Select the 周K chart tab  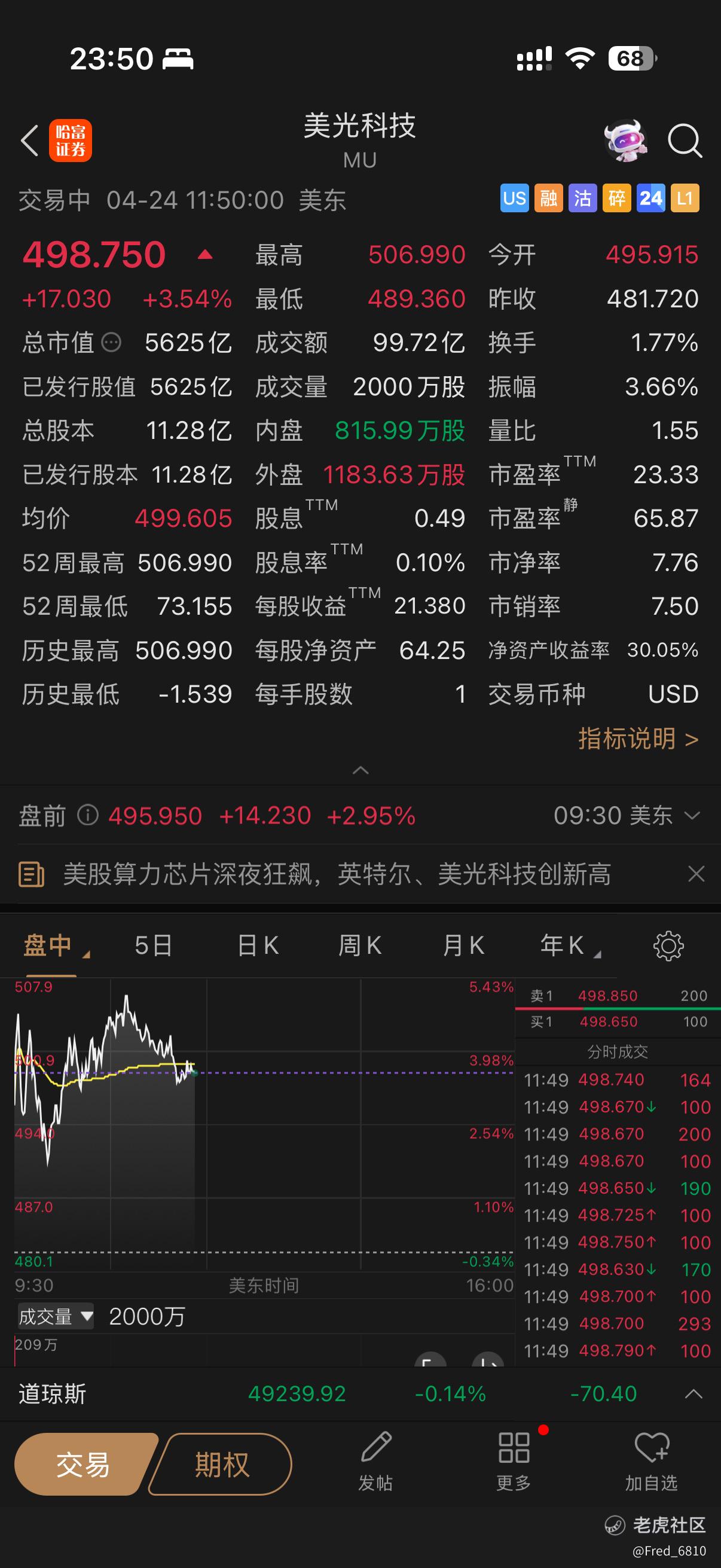(x=359, y=945)
